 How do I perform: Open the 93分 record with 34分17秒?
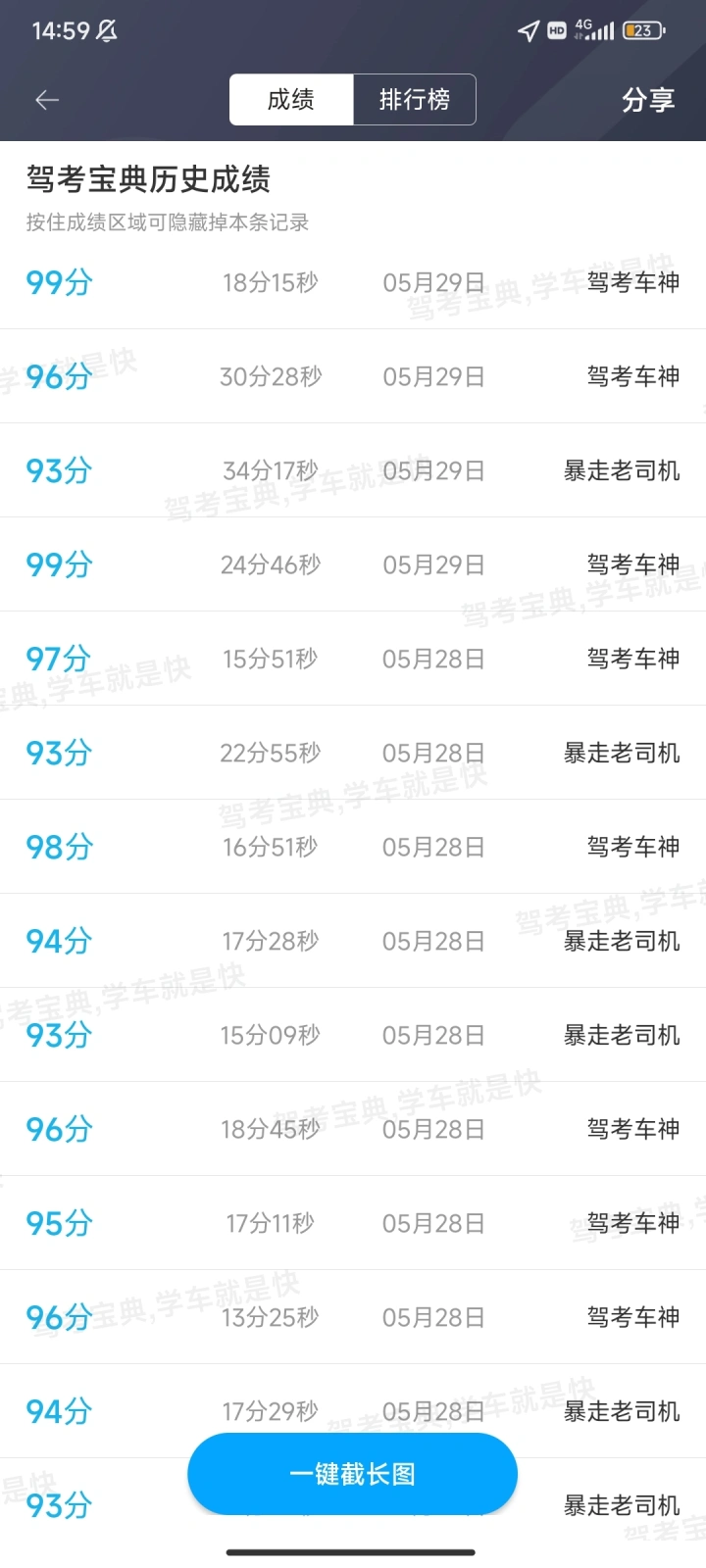(353, 470)
